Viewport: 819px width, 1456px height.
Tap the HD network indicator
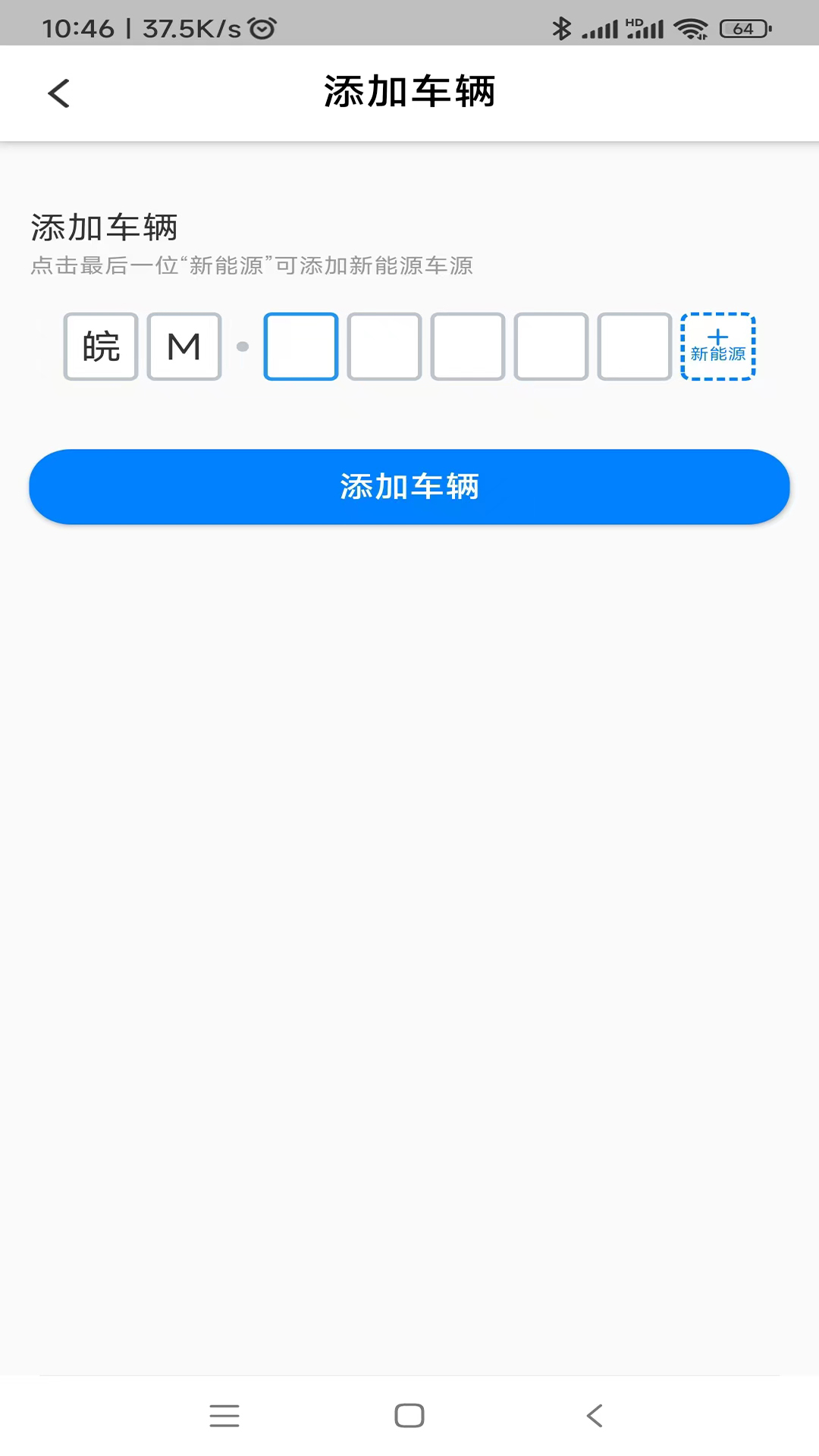click(x=635, y=23)
